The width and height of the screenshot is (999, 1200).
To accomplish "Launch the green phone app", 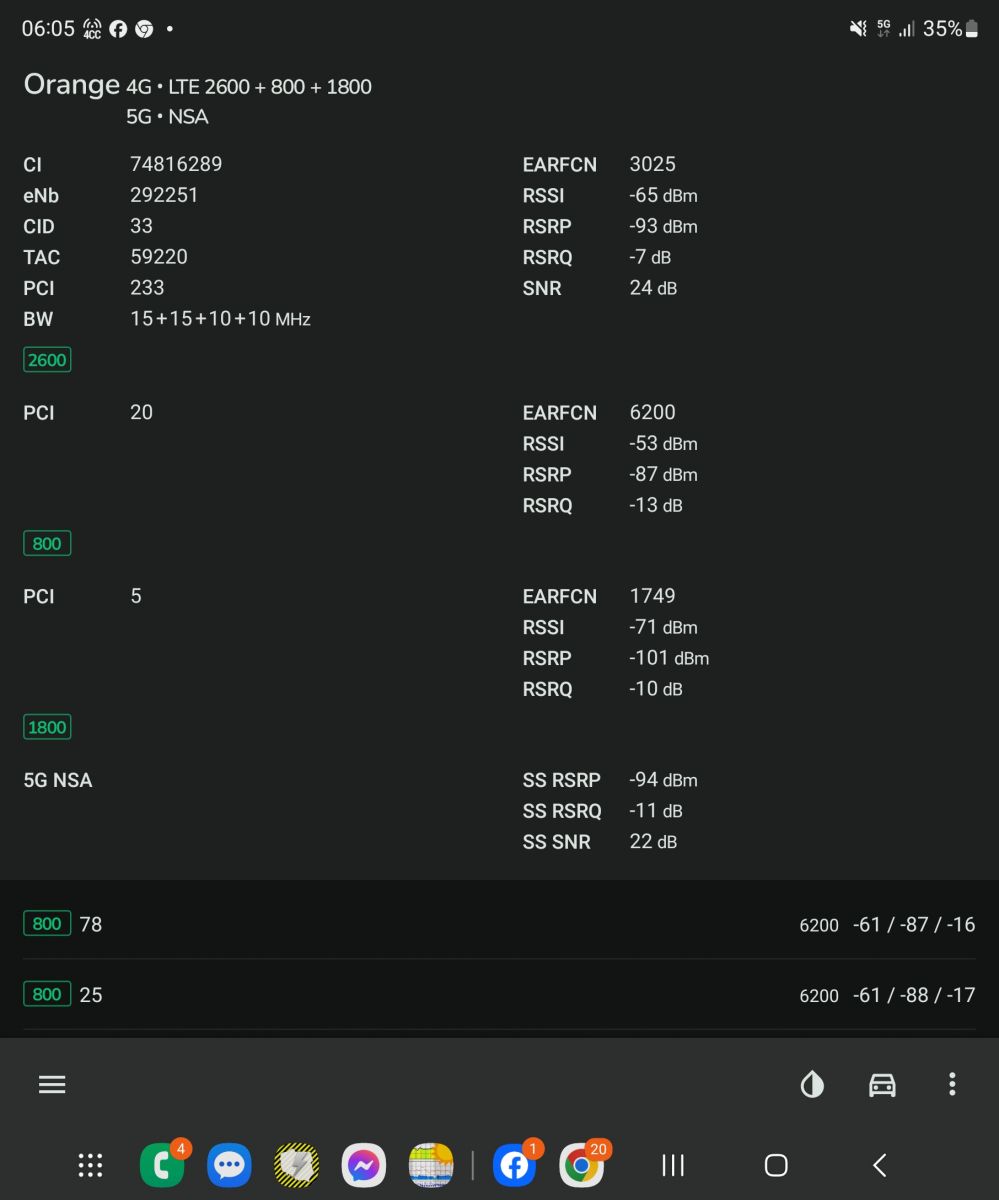I will (162, 1164).
